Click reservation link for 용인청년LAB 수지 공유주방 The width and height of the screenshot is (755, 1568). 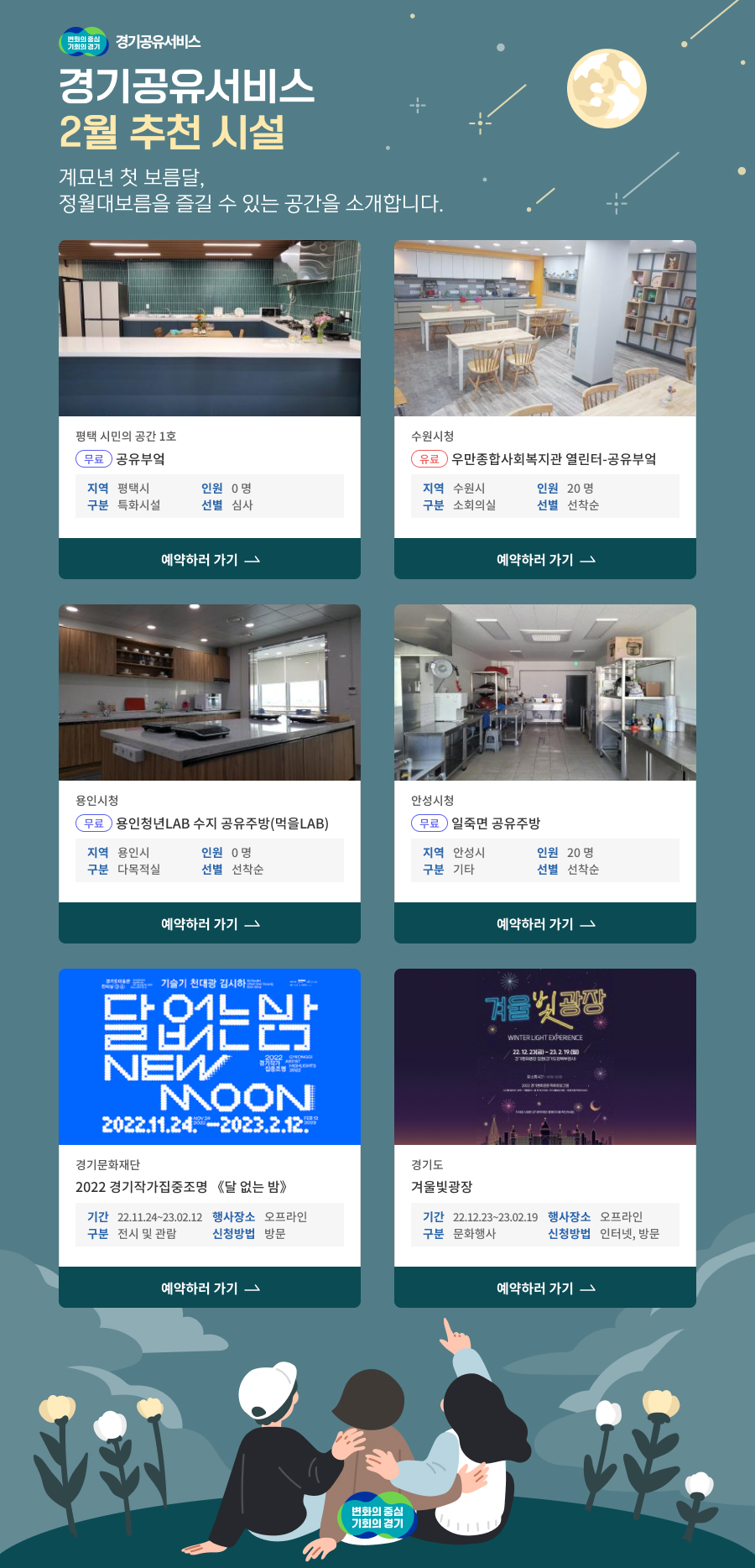coord(209,924)
